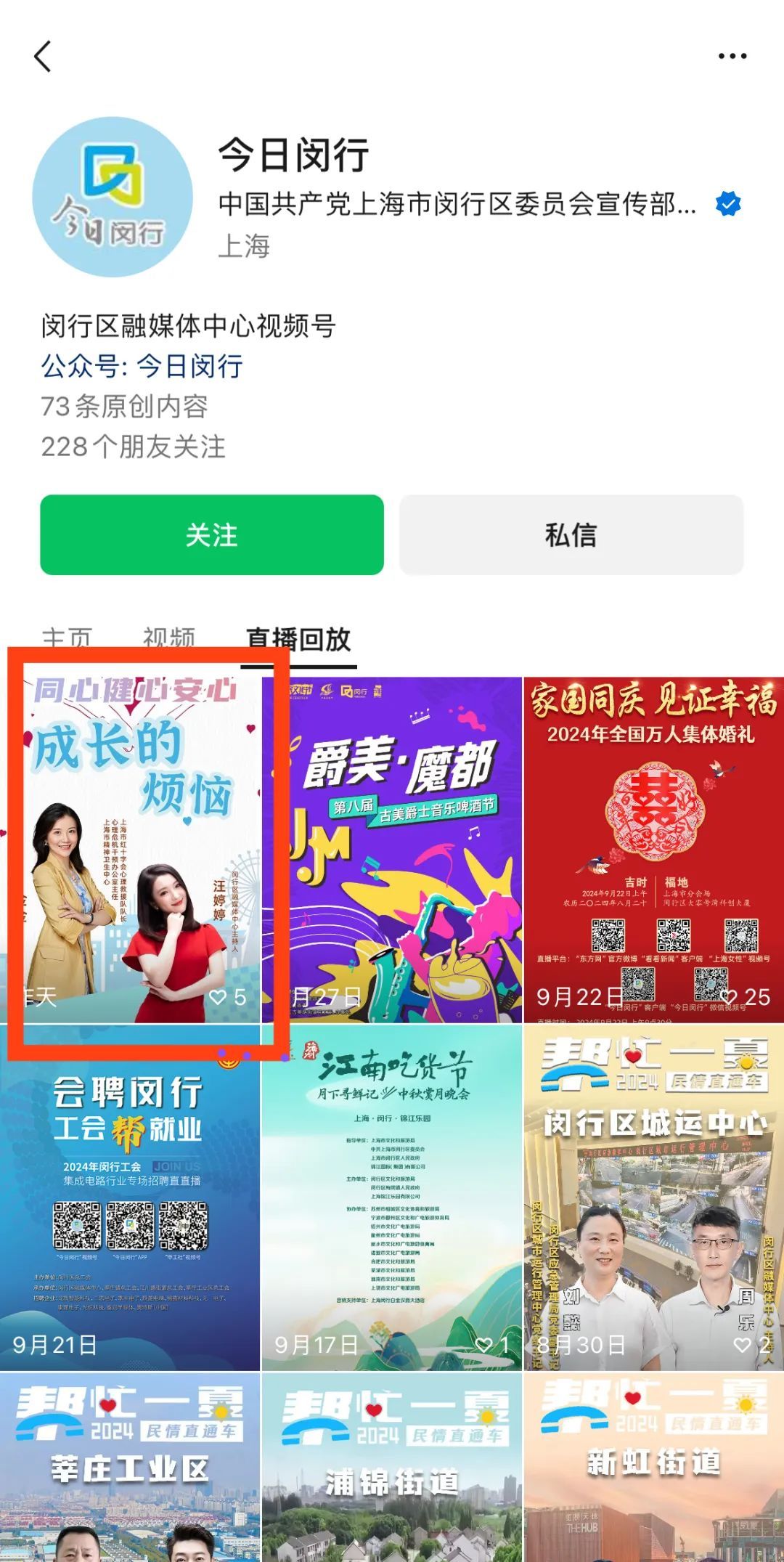
Task: Open the 江南吃货节 replay
Action: click(x=391, y=1197)
